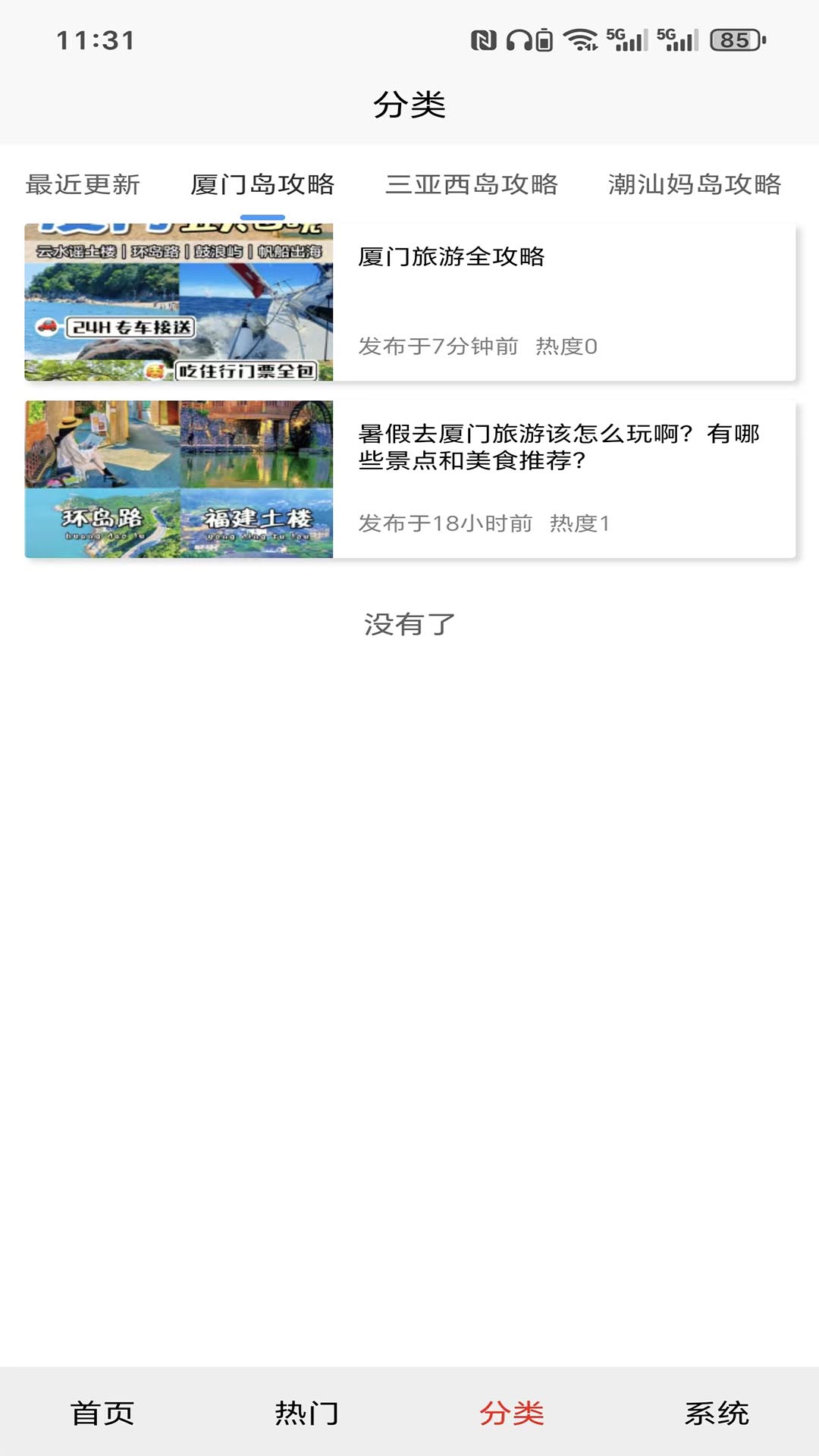Open the article 厦门旅游全攻略
819x1456 pixels.
click(x=453, y=258)
